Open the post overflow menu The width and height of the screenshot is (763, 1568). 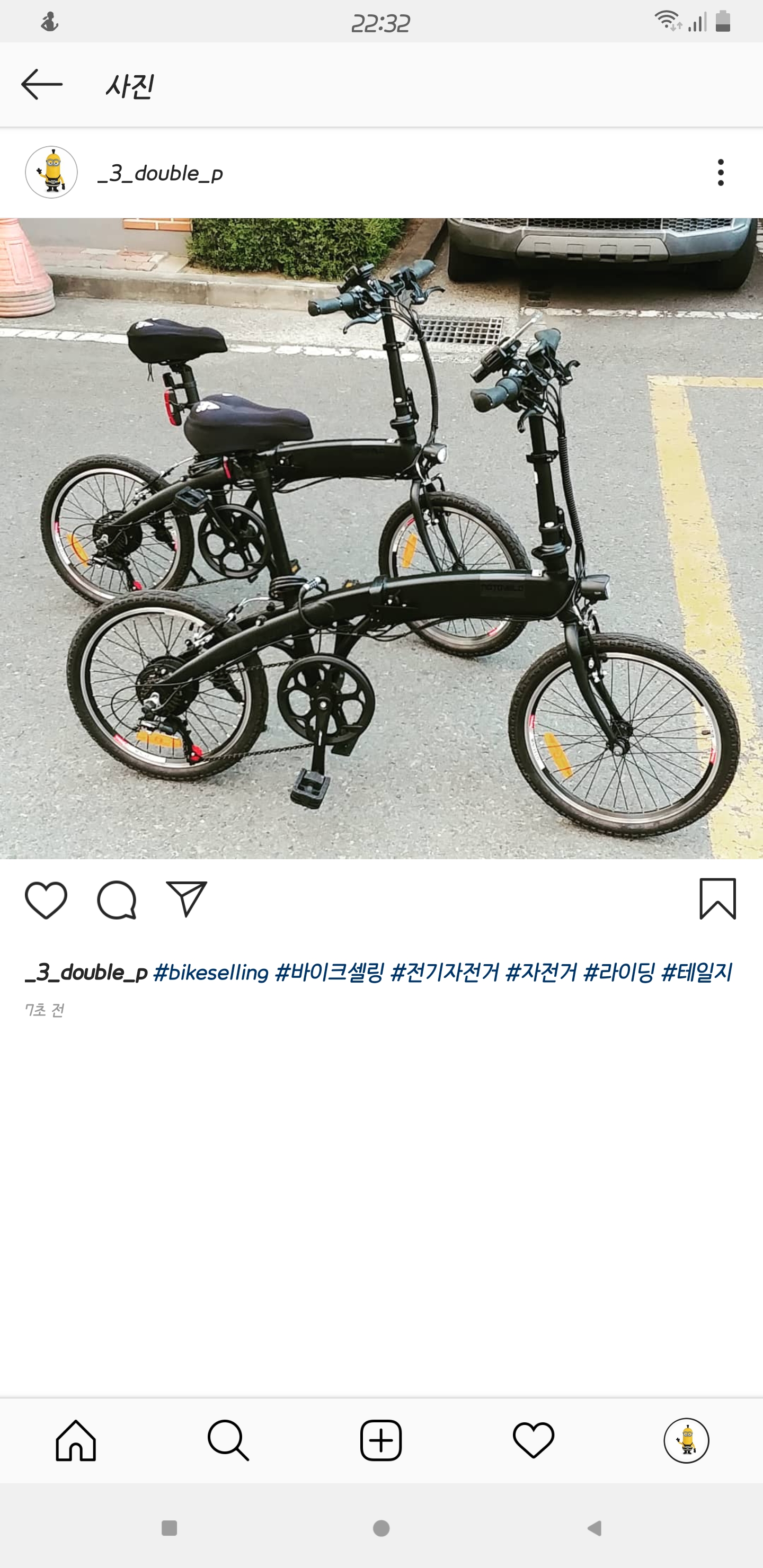pyautogui.click(x=721, y=172)
